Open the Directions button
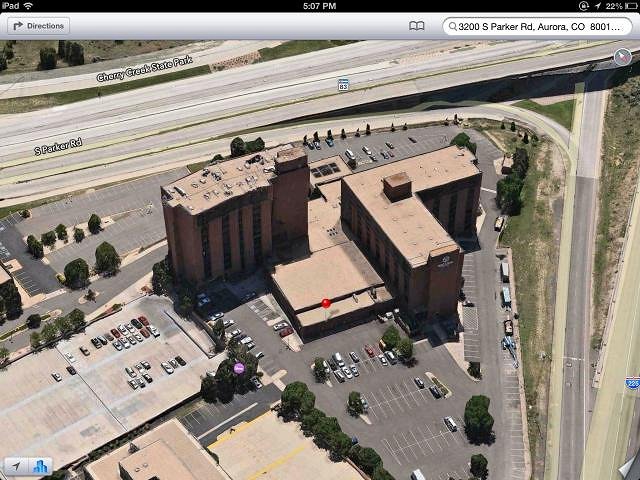Image resolution: width=640 pixels, height=480 pixels. (39, 26)
